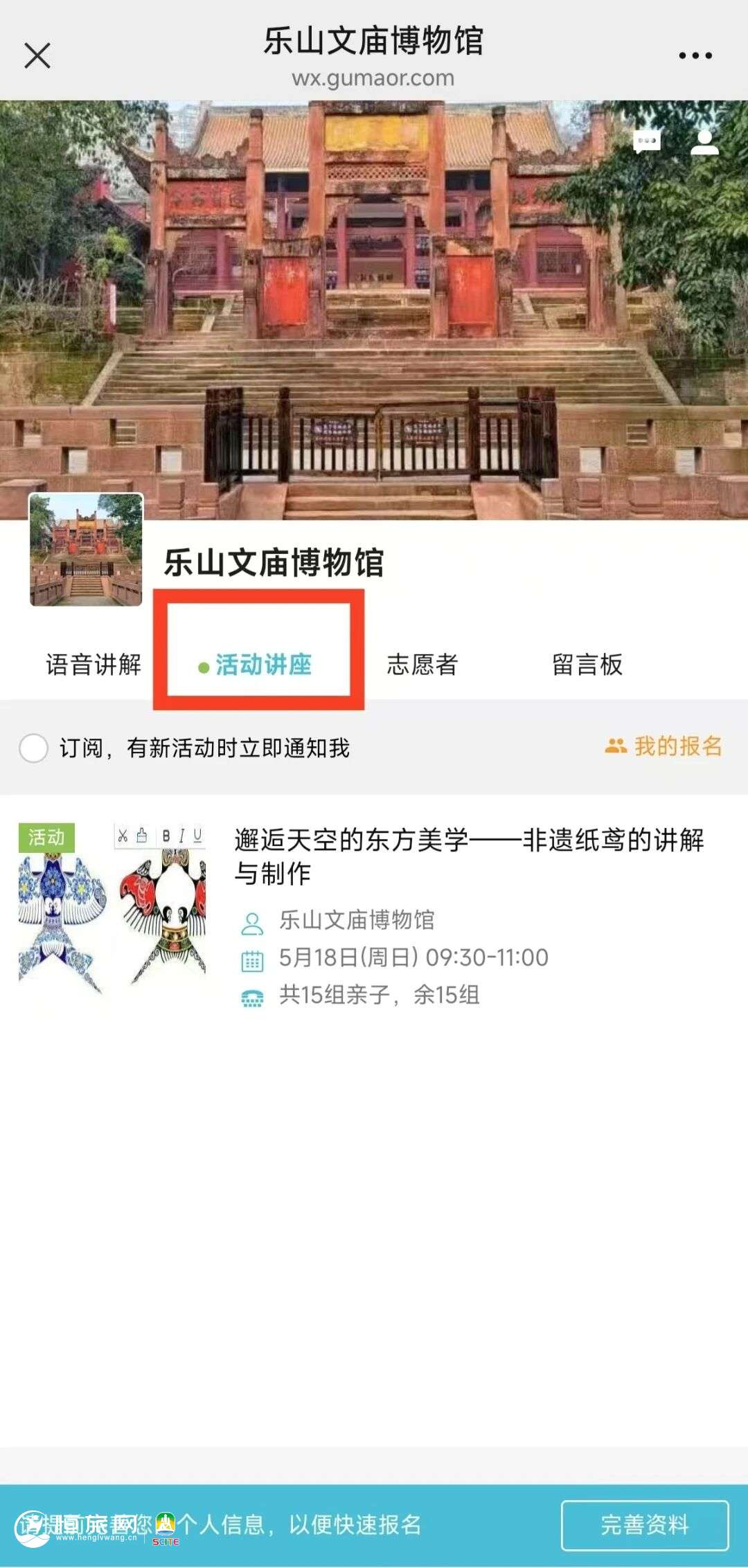
Task: Open the message bubble icon on banner
Action: (646, 141)
